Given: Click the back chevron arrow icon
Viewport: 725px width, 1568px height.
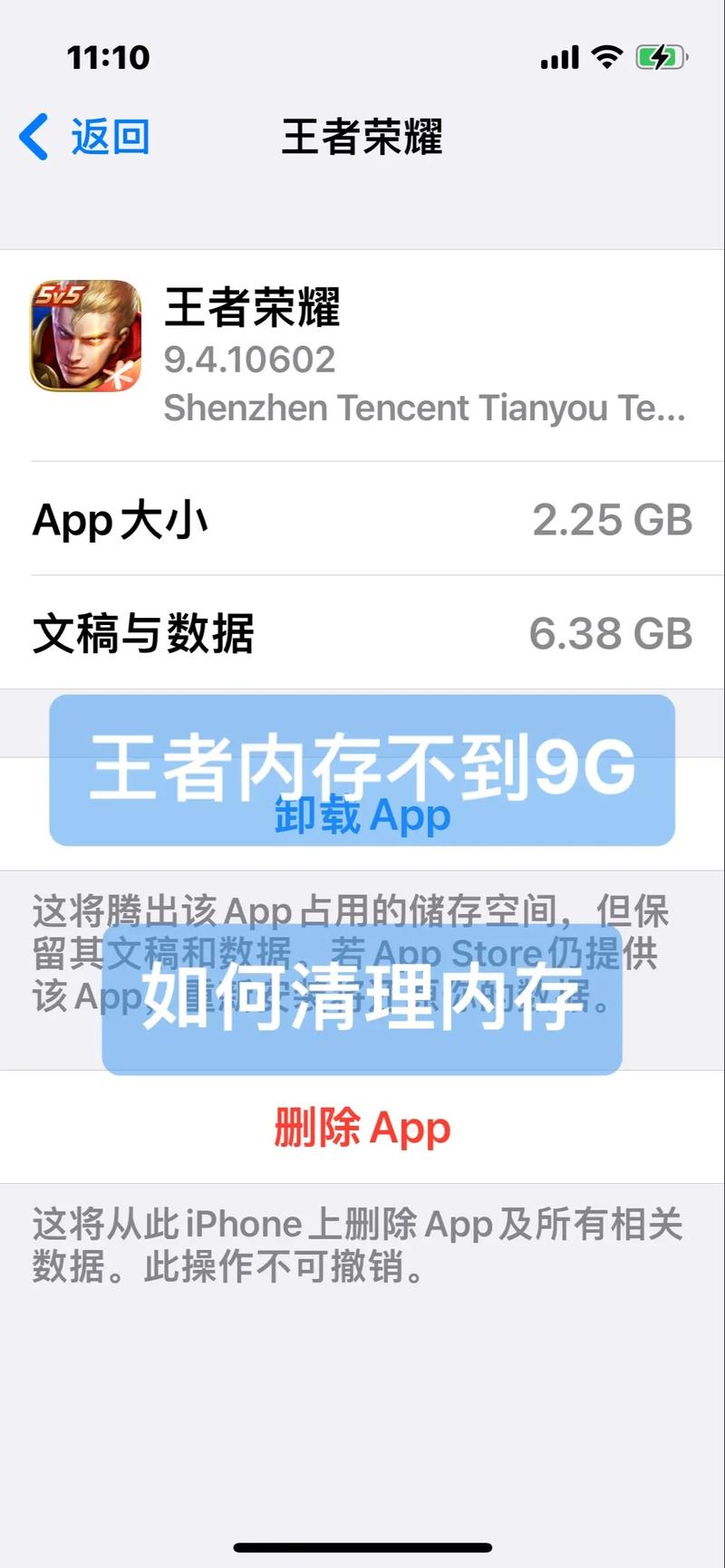Looking at the screenshot, I should (34, 134).
